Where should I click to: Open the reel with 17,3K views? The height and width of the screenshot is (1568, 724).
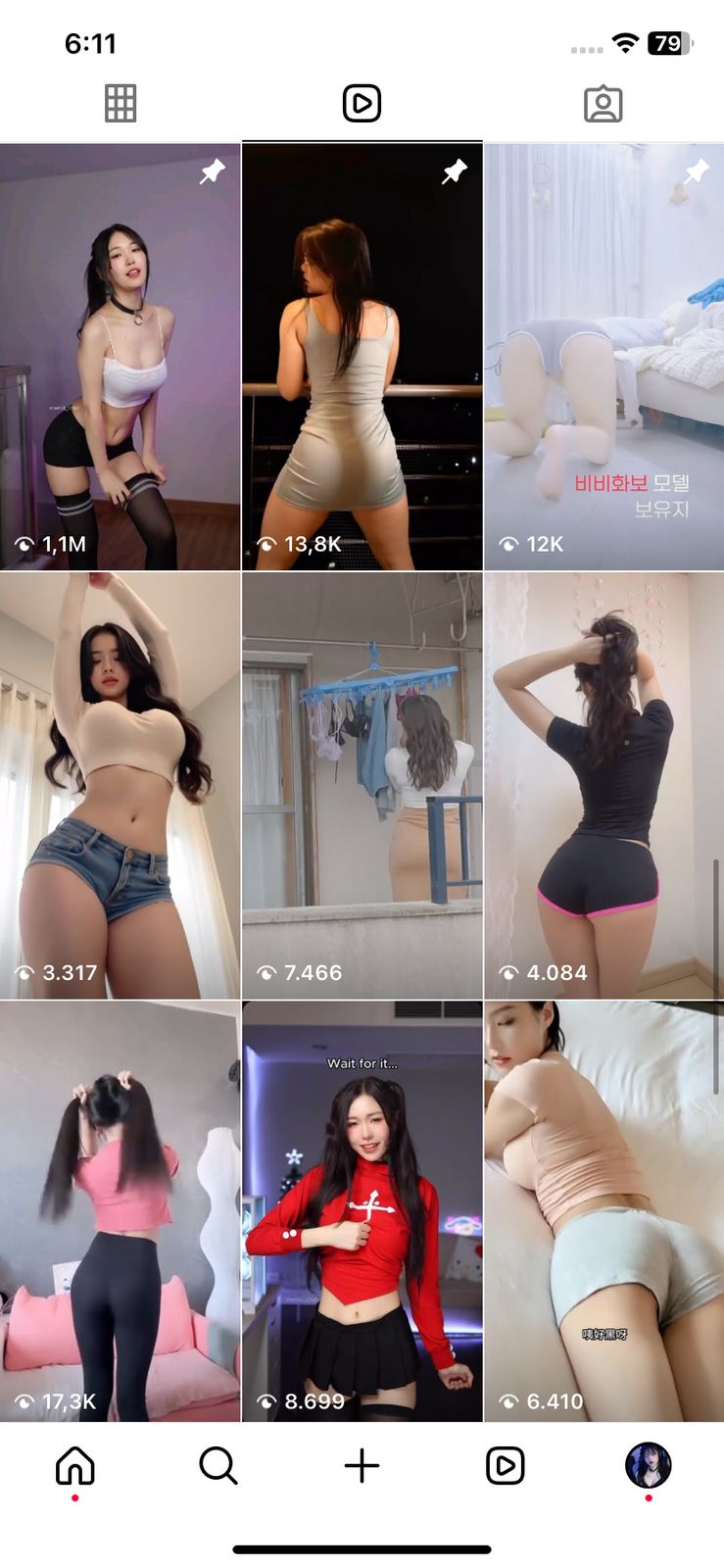(120, 1211)
